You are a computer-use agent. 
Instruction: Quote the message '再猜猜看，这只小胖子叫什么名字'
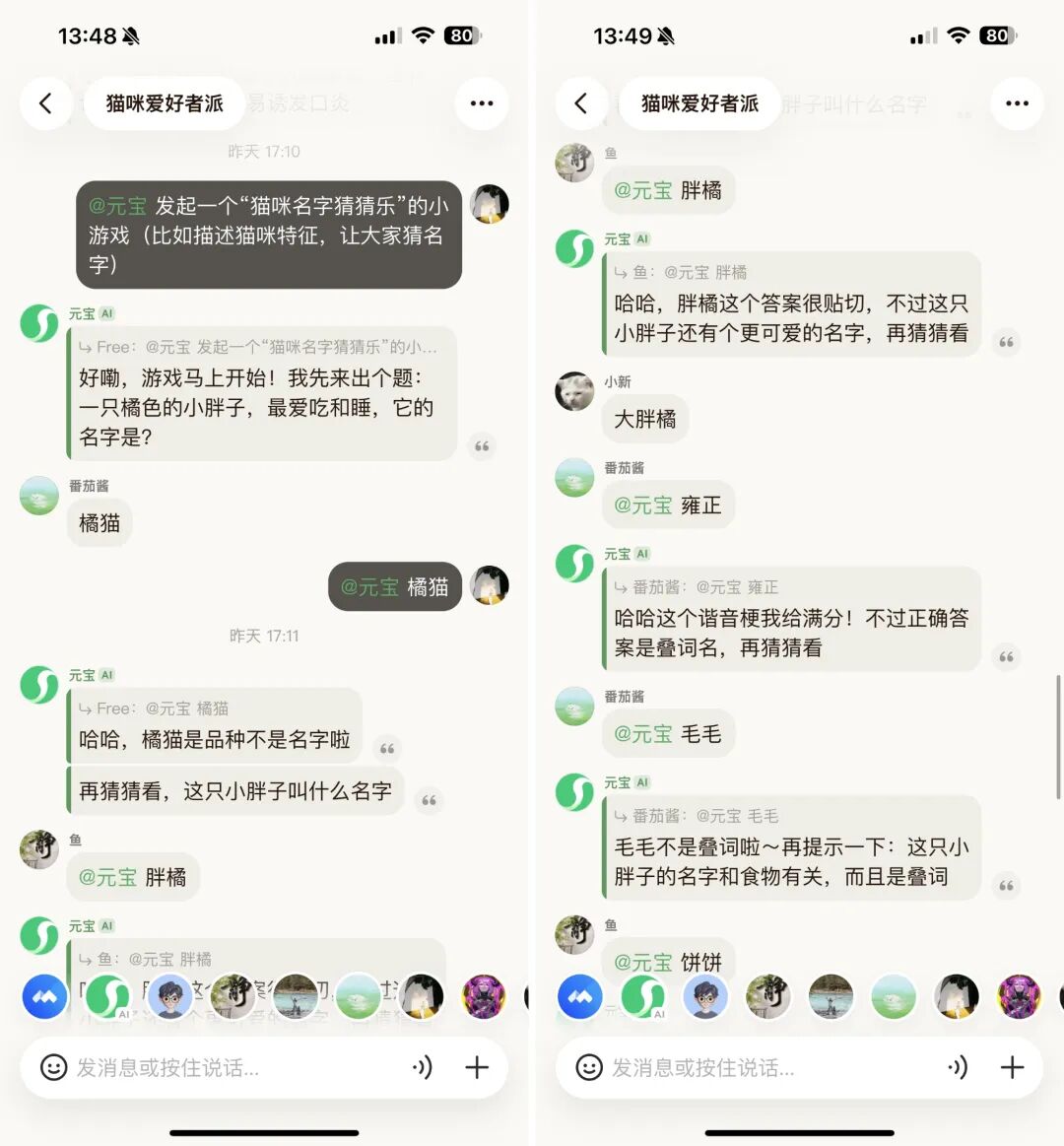click(429, 801)
